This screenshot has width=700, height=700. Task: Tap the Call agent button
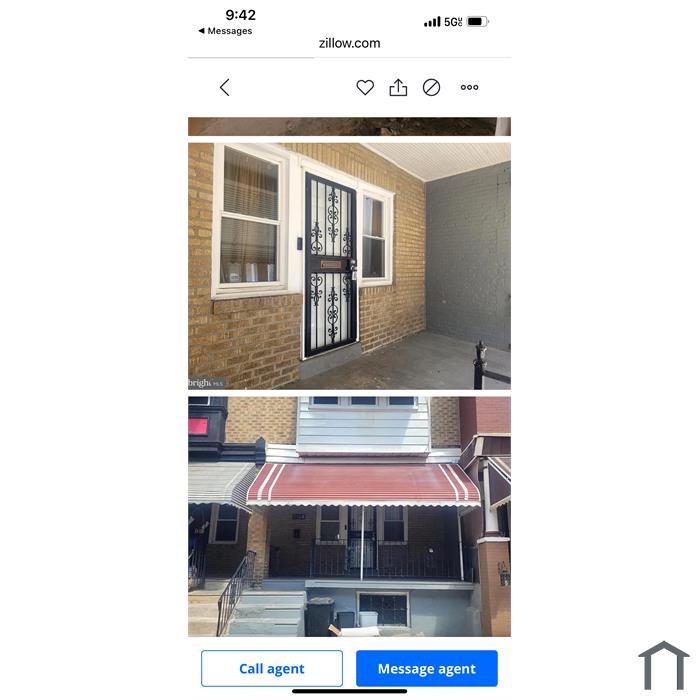(272, 669)
